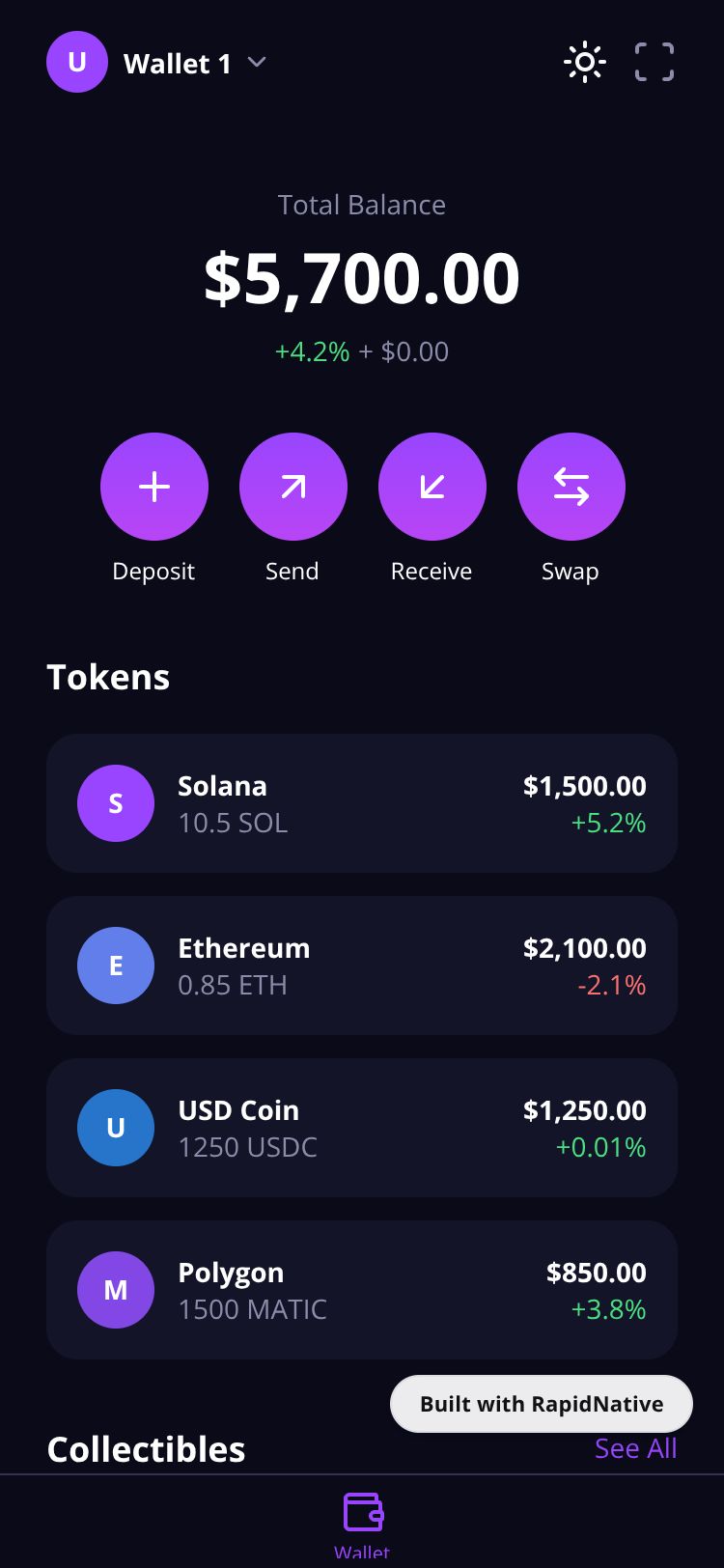Expand the Wallet 1 account dropdown
This screenshot has width=724, height=1568.
coord(256,63)
